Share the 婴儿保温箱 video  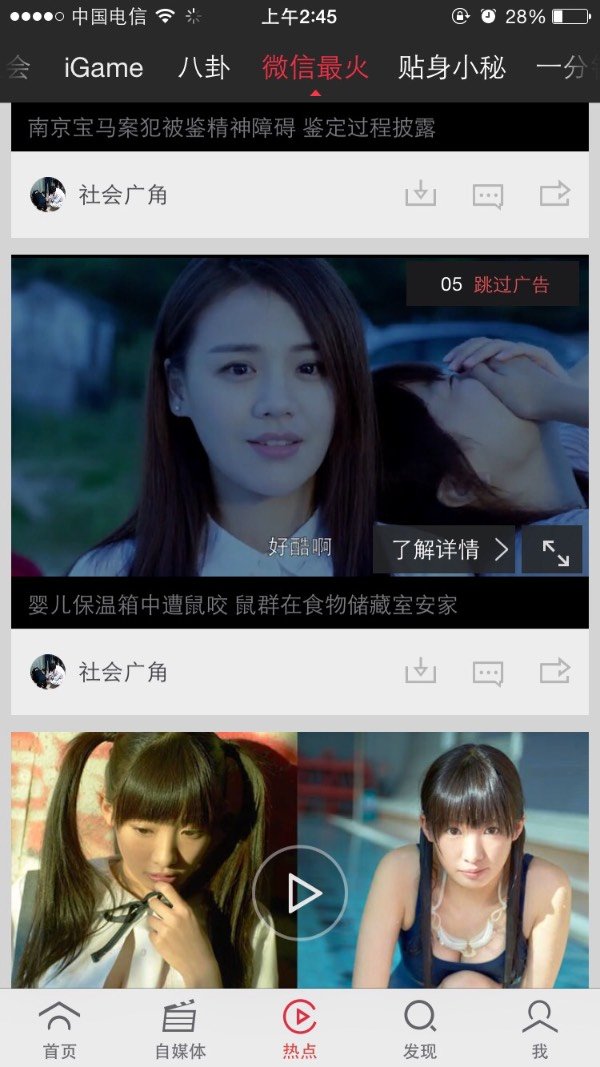click(x=554, y=671)
